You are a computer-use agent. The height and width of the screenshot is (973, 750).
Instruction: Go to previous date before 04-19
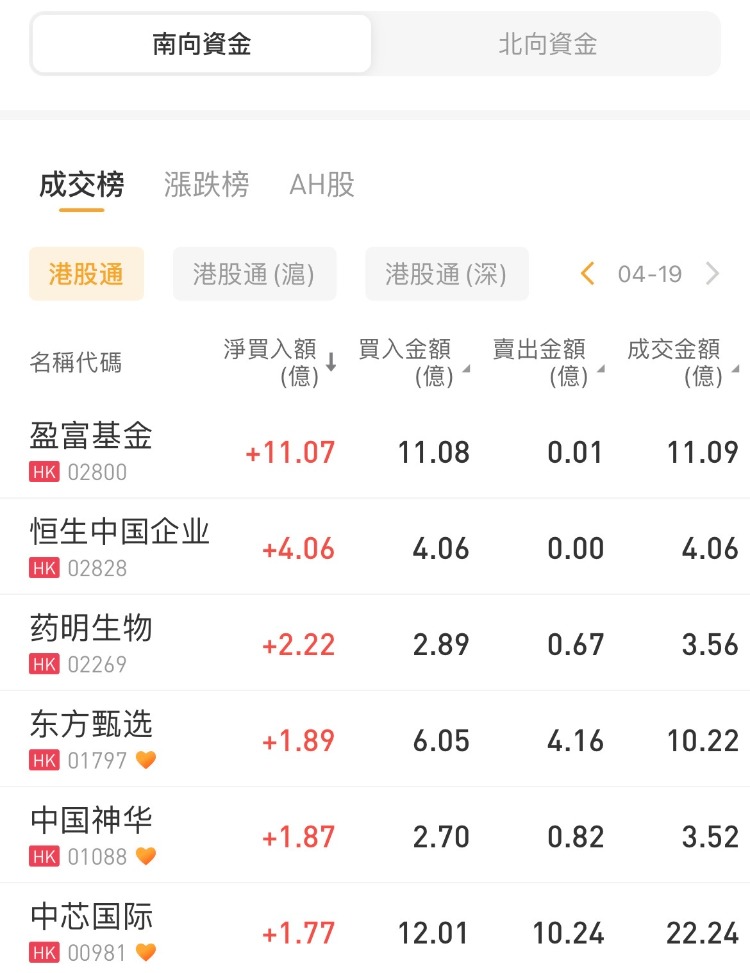(588, 274)
